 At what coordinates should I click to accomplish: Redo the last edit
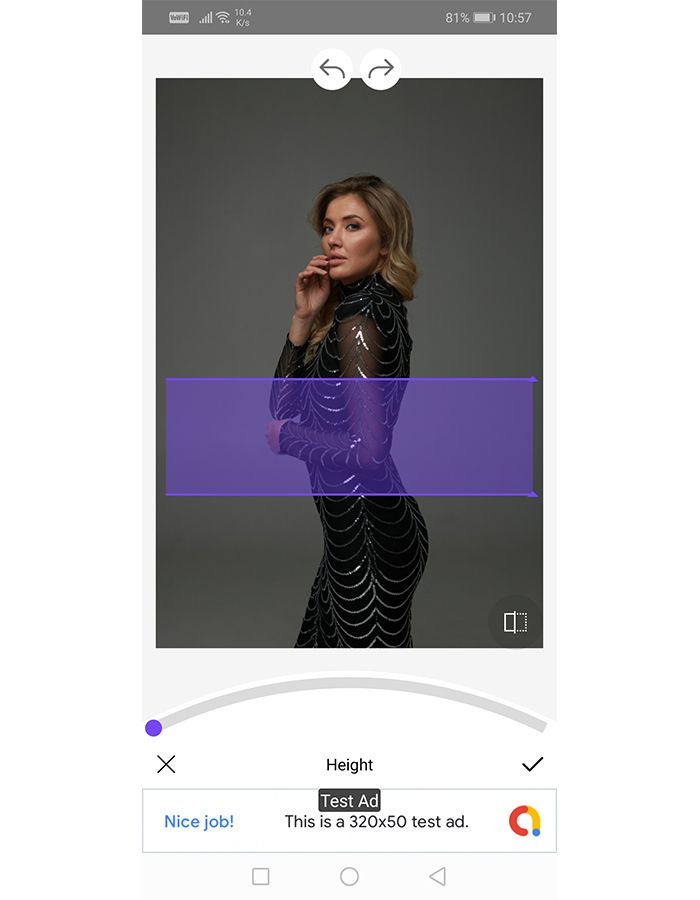(x=381, y=70)
